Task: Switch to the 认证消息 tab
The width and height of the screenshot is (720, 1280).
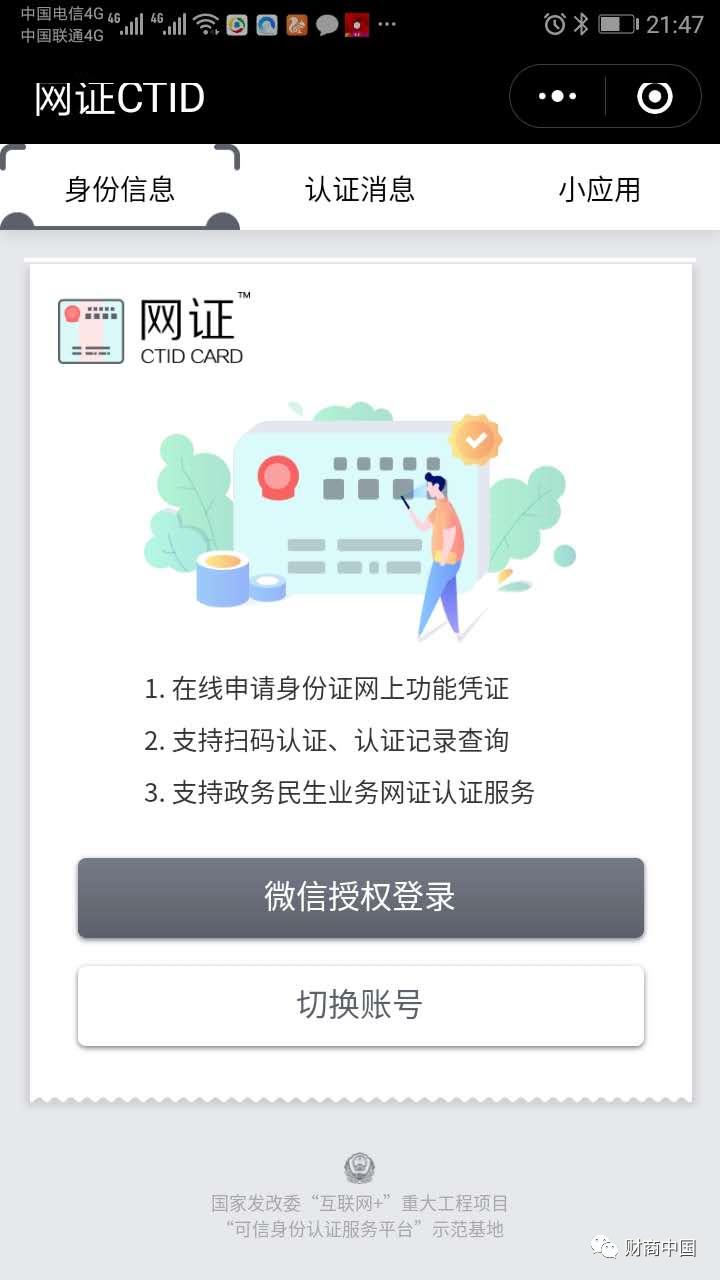Action: coord(360,189)
